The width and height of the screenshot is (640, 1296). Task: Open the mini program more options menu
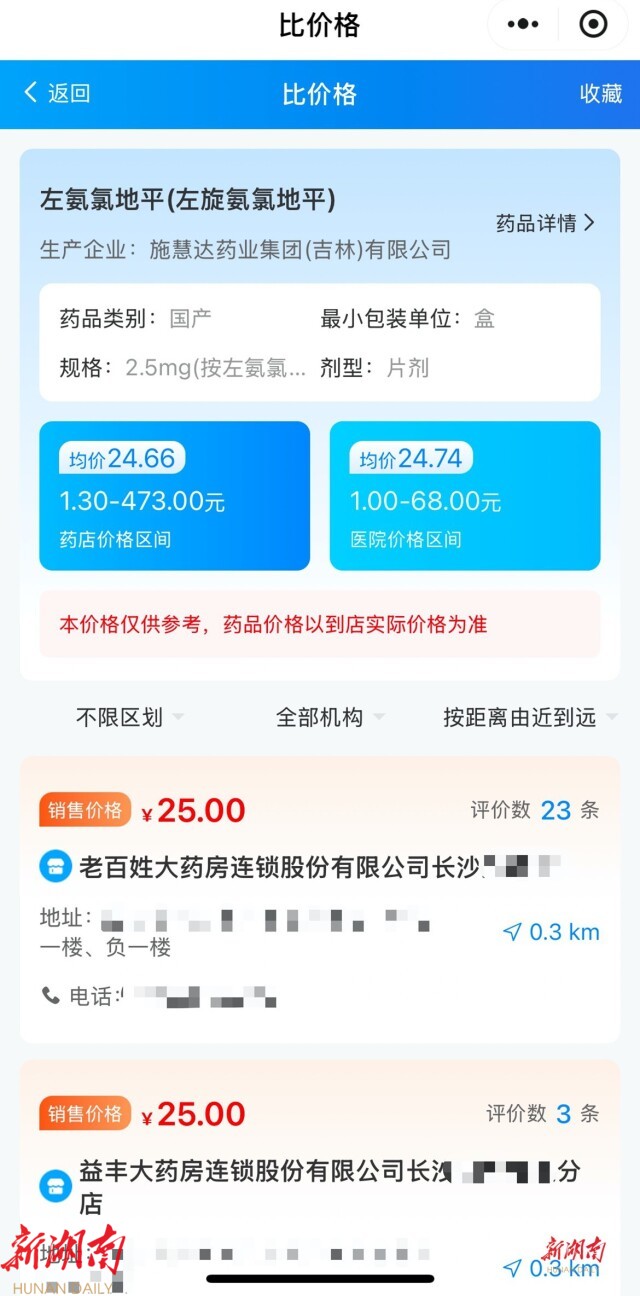[523, 25]
